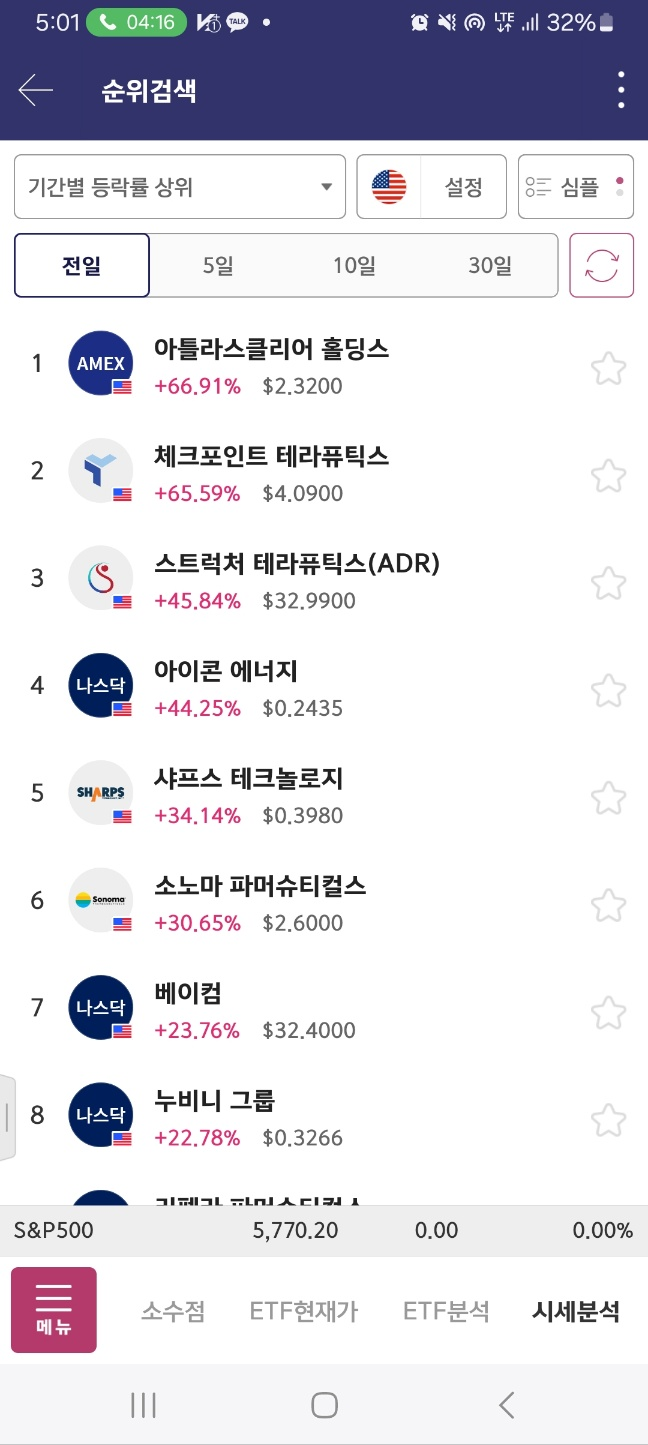Screen dimensions: 648x1445
Task: Switch to the 소수점 tab
Action: click(173, 1312)
